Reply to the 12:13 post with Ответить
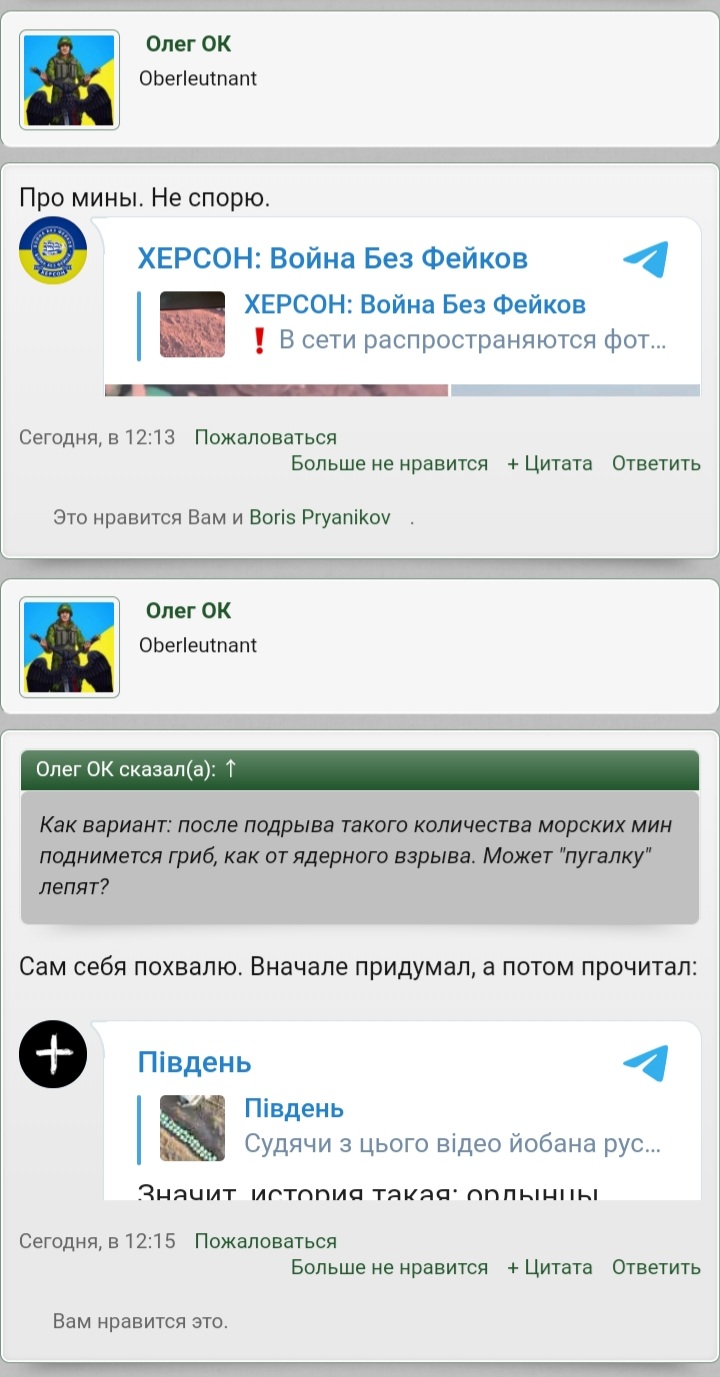This screenshot has height=1377, width=720. [x=656, y=463]
